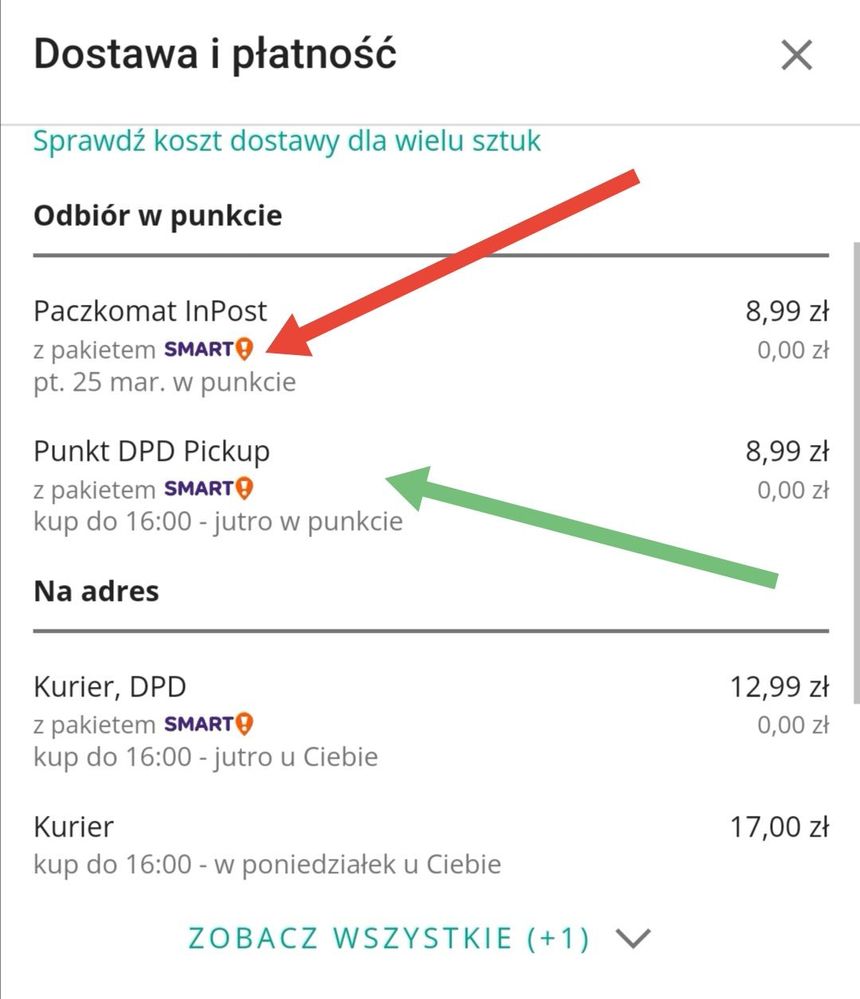Viewport: 860px width, 999px height.
Task: Close the Dostawa i płatność dialog
Action: [796, 56]
